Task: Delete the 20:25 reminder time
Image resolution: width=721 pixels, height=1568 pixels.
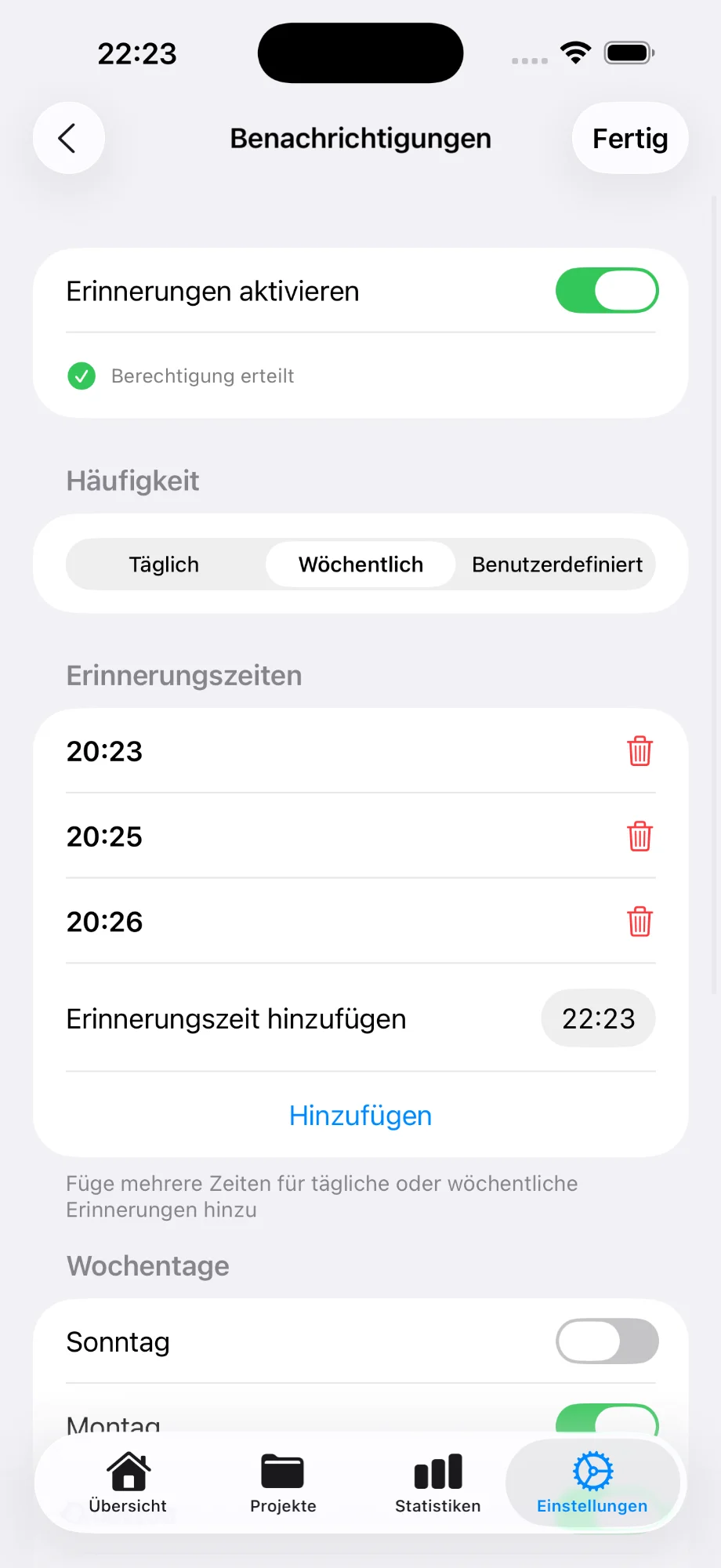Action: pyautogui.click(x=639, y=837)
